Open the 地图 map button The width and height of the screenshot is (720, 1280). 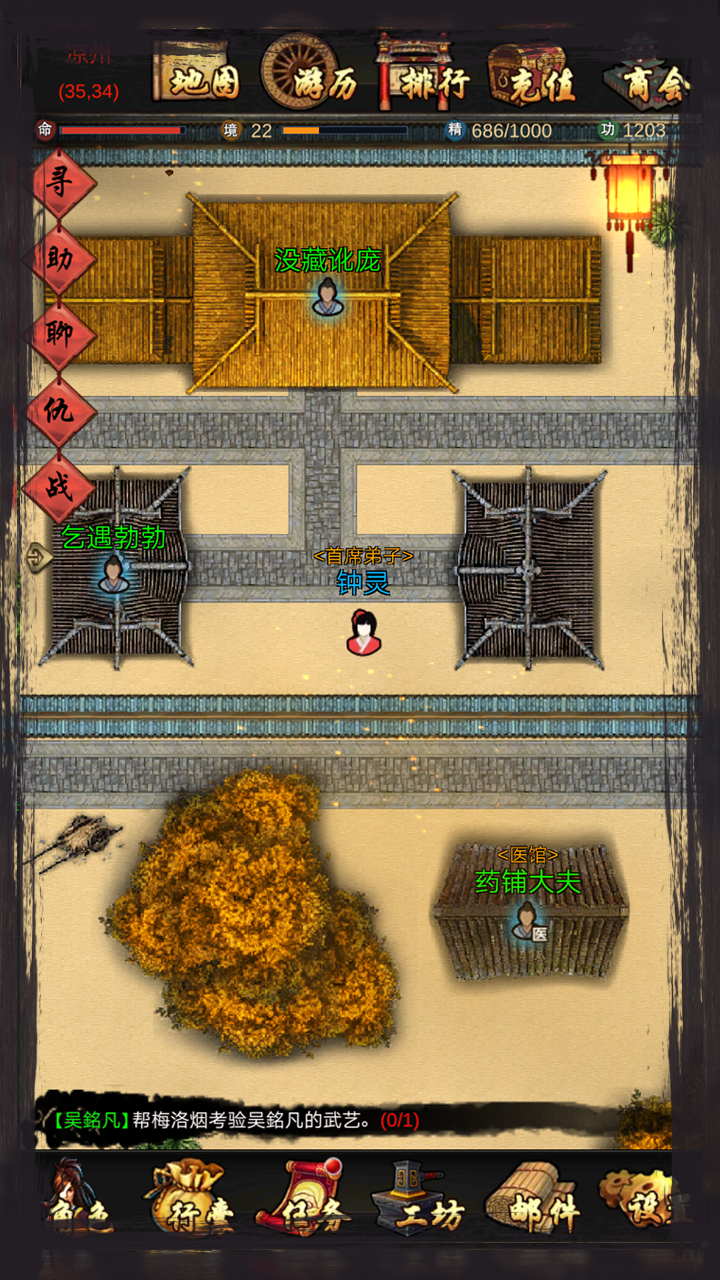click(x=197, y=75)
